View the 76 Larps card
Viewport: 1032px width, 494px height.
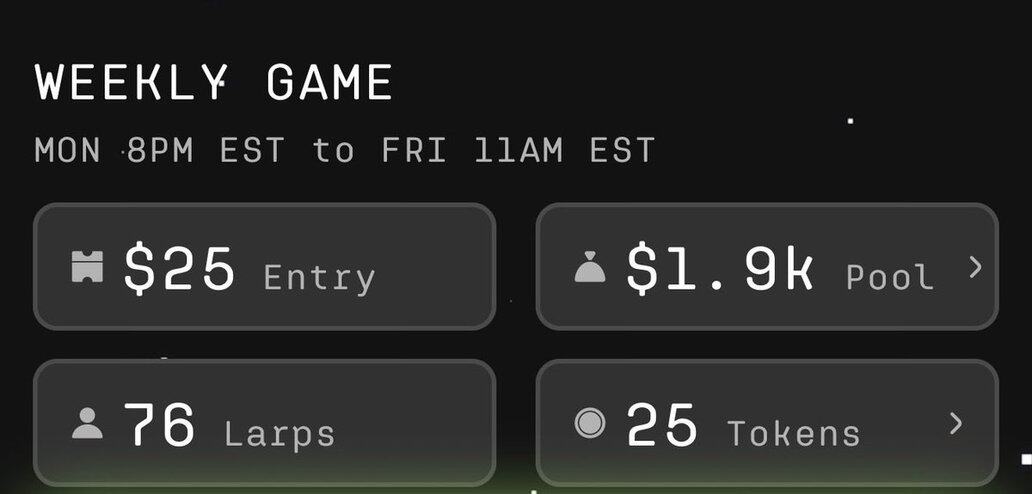click(x=264, y=424)
